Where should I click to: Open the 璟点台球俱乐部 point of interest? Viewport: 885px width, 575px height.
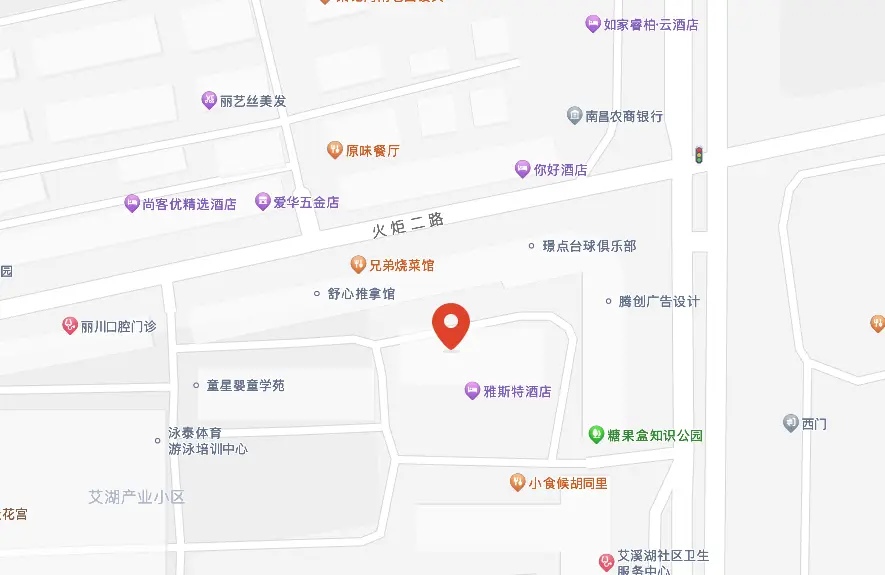pyautogui.click(x=531, y=246)
